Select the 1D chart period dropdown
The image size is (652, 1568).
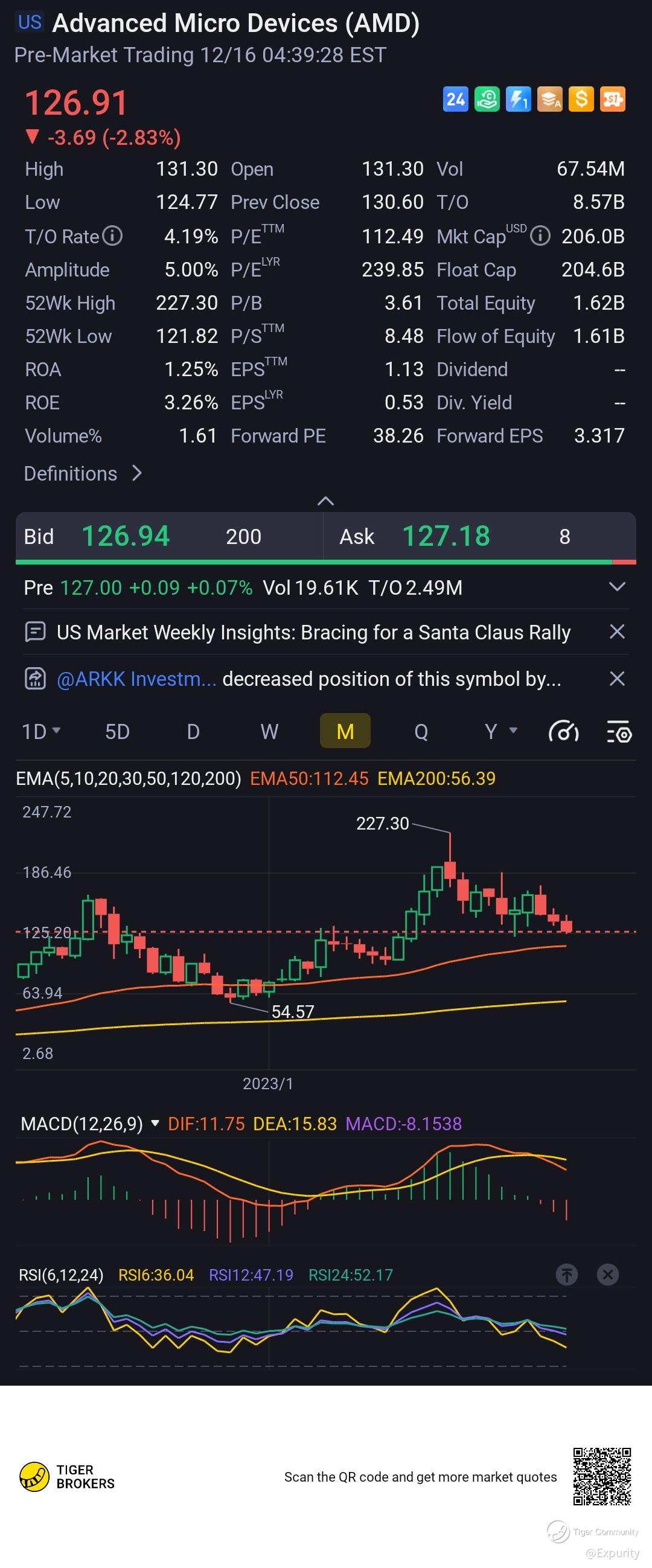40,731
